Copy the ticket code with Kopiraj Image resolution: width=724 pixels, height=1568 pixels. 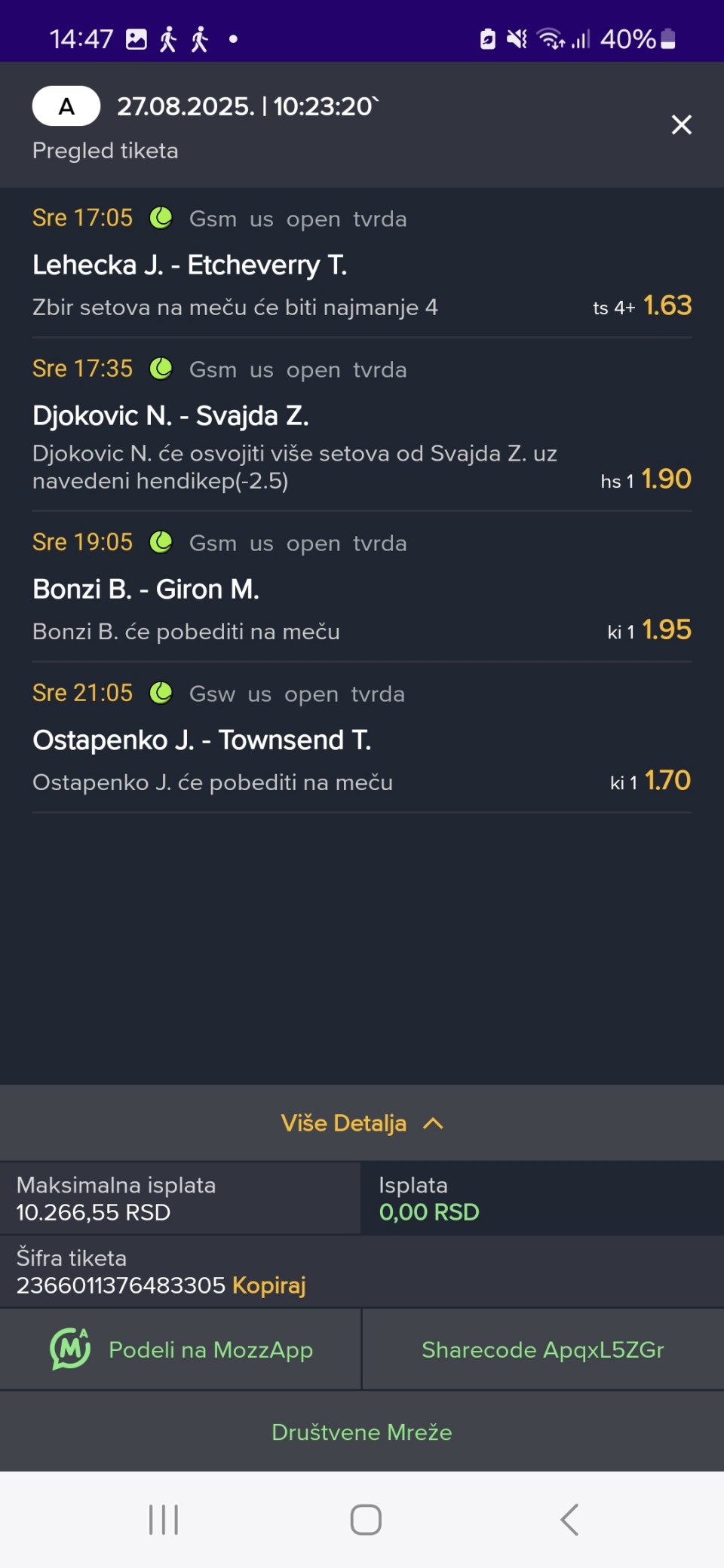268,1285
